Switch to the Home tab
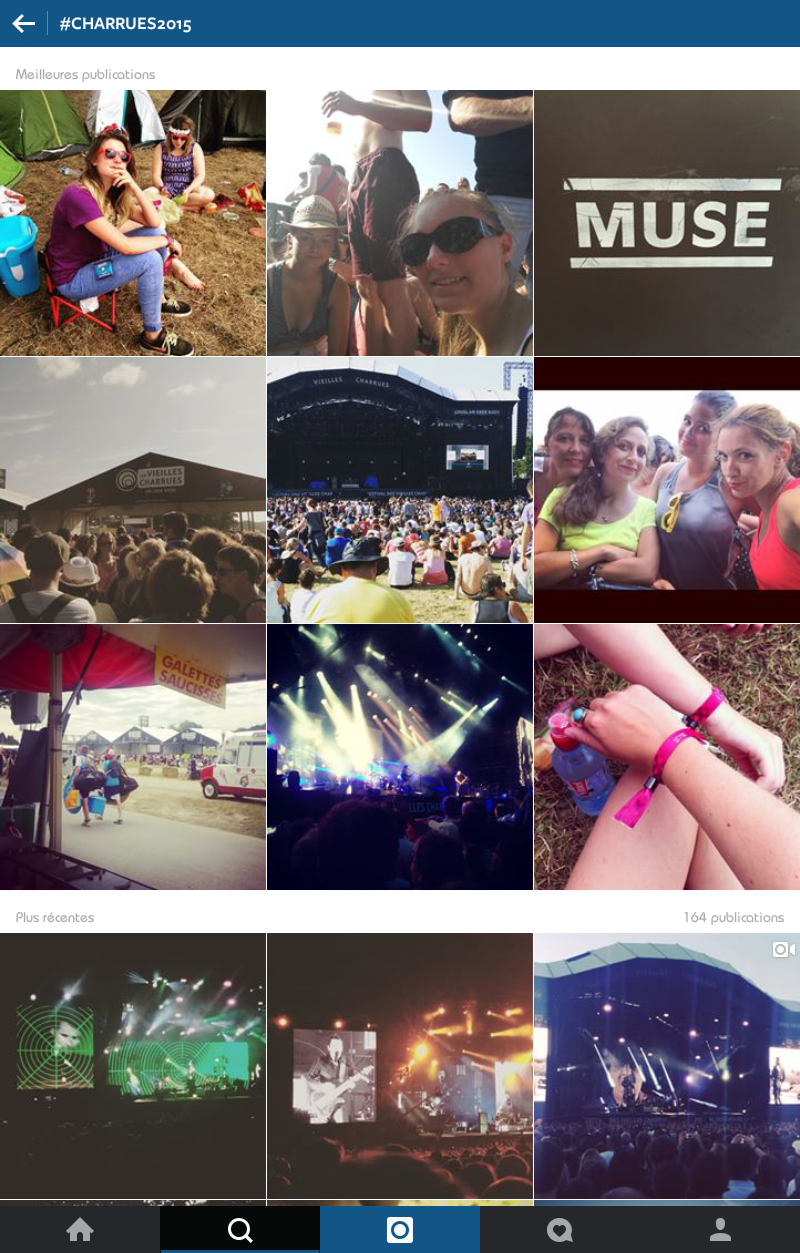This screenshot has height=1253, width=800. [80, 1230]
